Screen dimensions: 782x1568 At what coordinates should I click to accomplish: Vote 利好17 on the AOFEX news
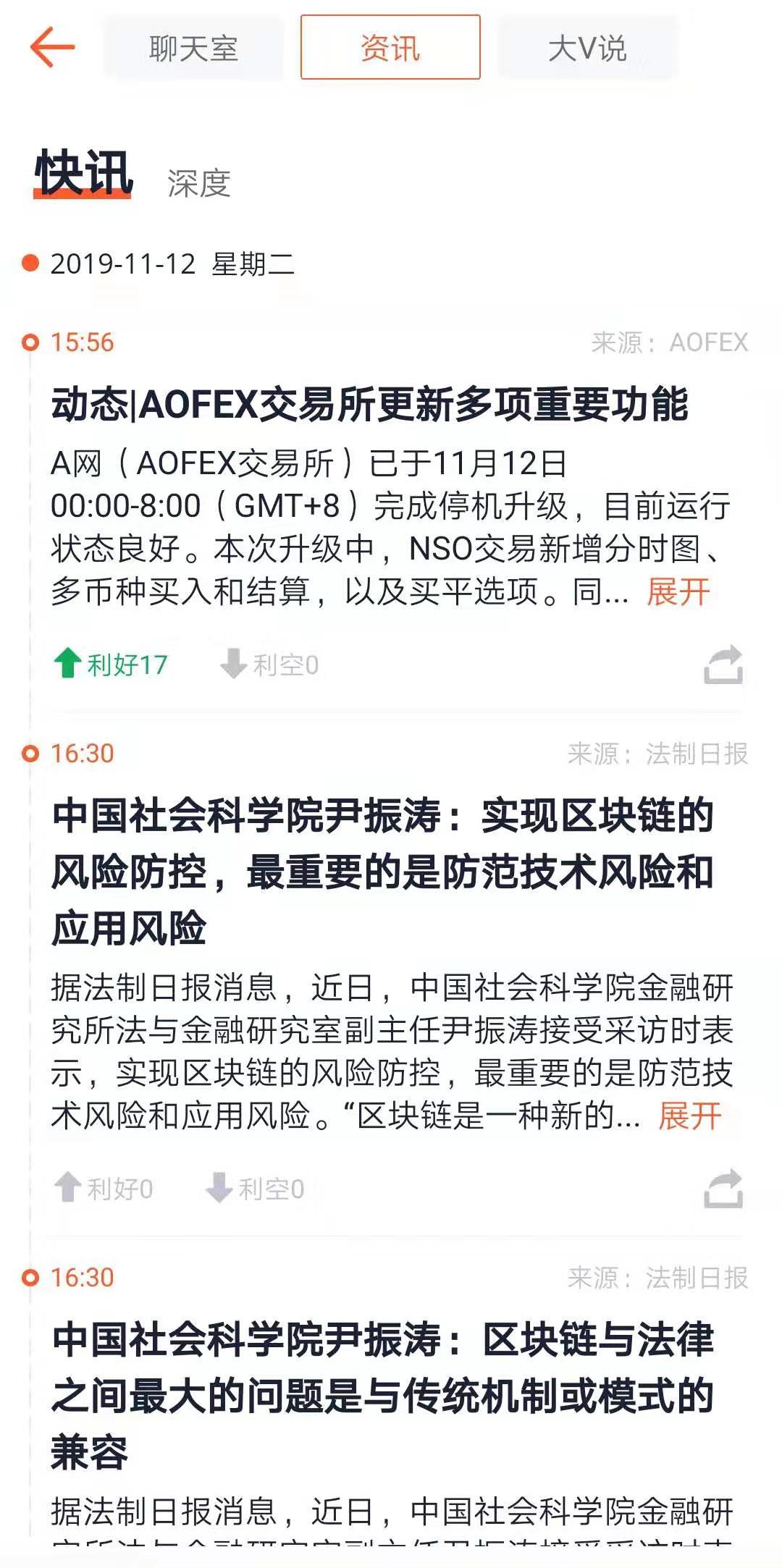(x=111, y=664)
